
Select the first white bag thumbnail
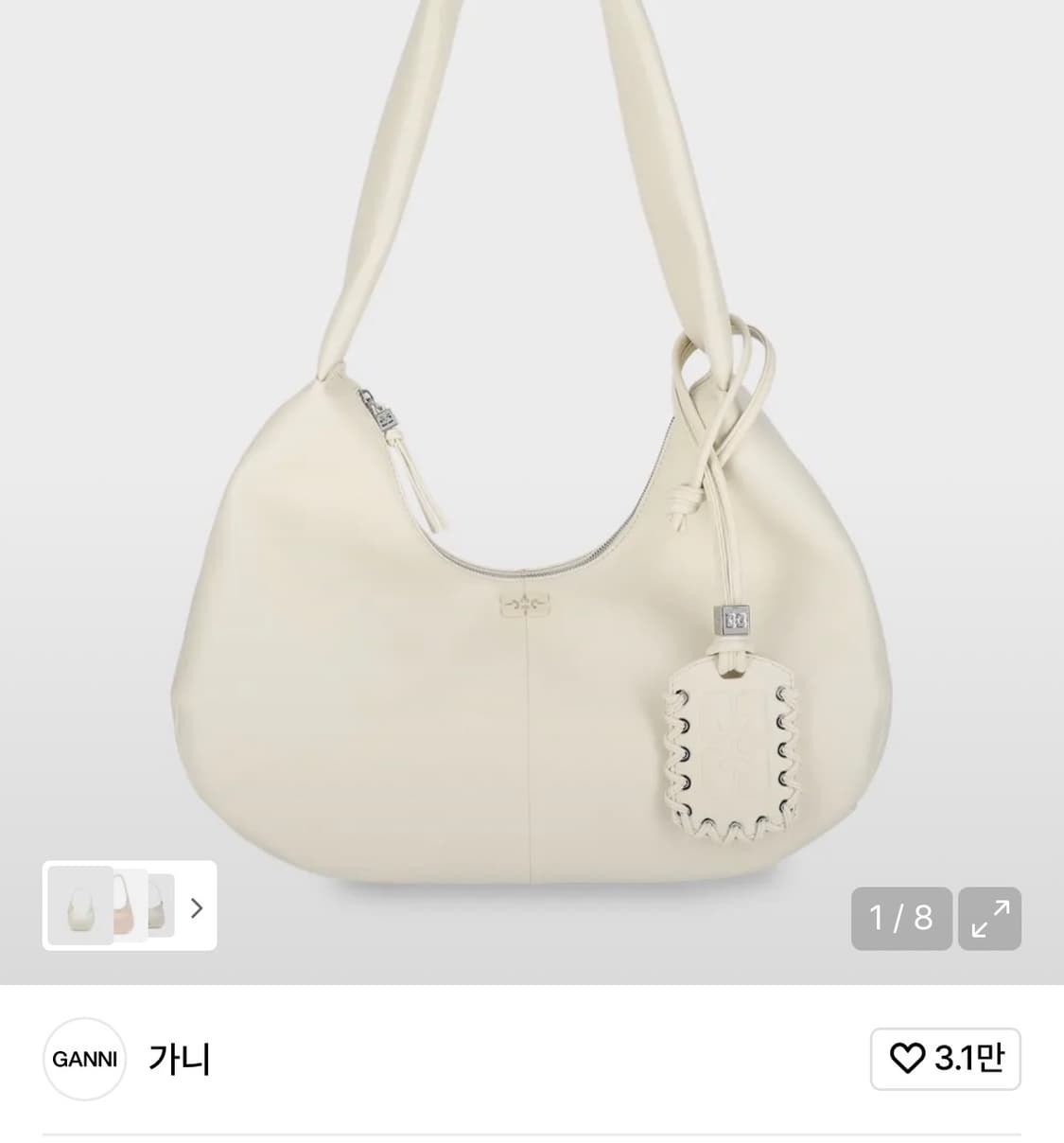click(x=83, y=906)
